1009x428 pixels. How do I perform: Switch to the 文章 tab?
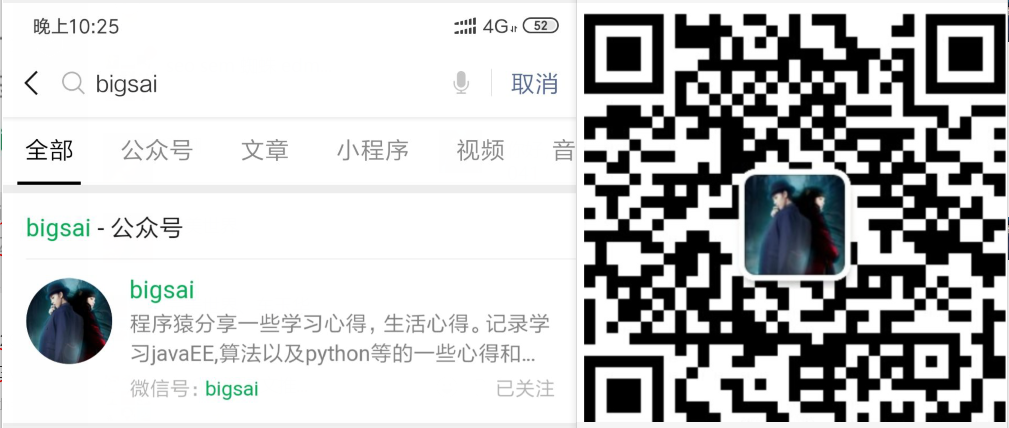(265, 151)
